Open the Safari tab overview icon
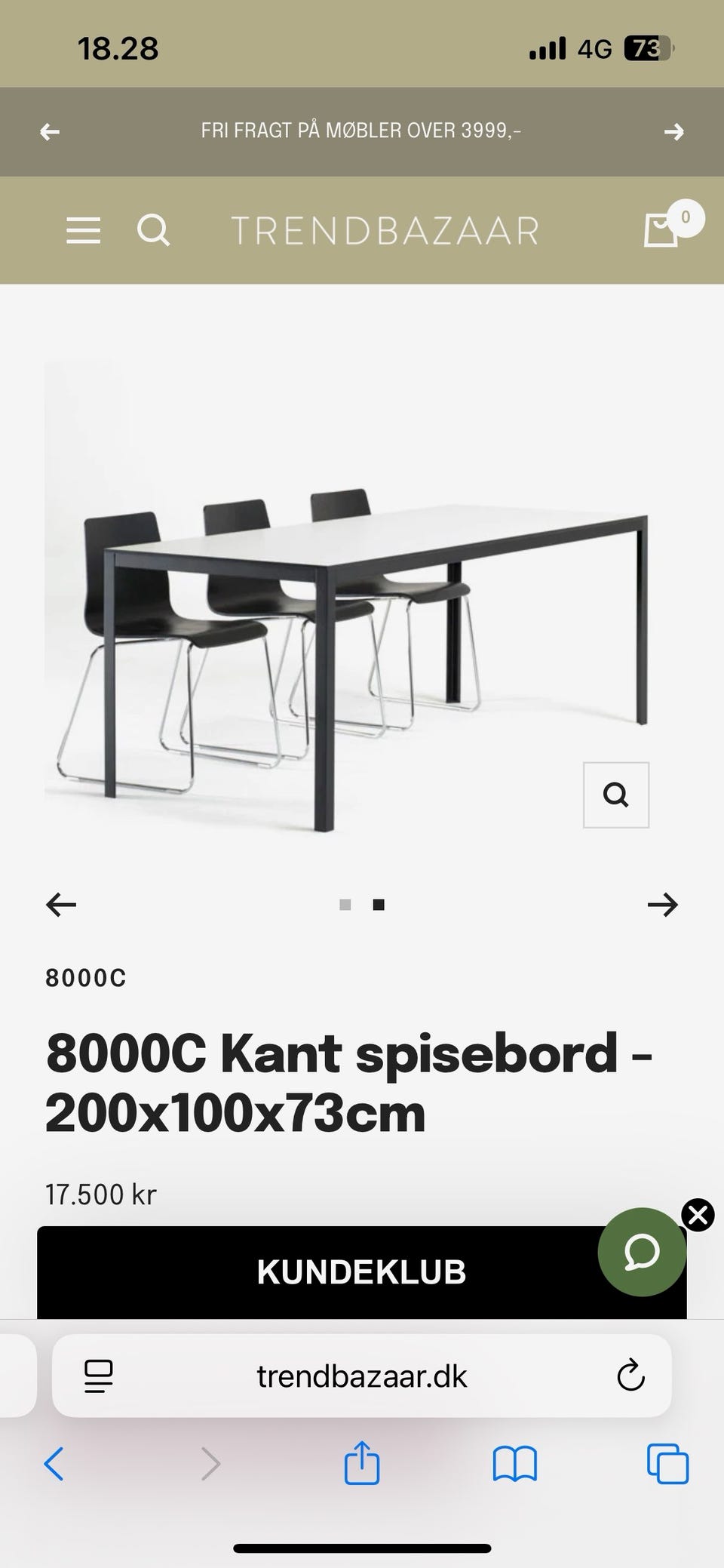The width and height of the screenshot is (724, 1568). 666,1466
